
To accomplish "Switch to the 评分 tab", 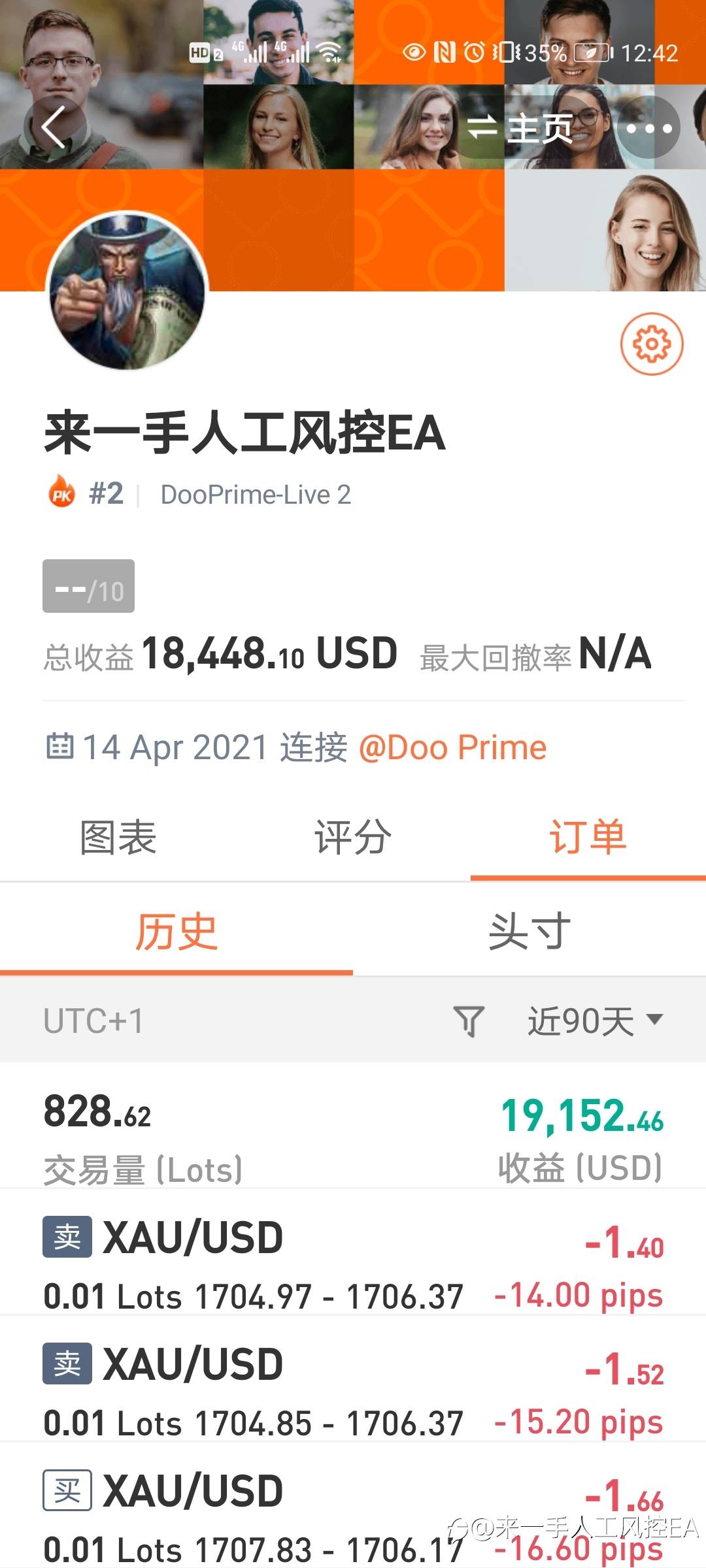I will (x=353, y=837).
